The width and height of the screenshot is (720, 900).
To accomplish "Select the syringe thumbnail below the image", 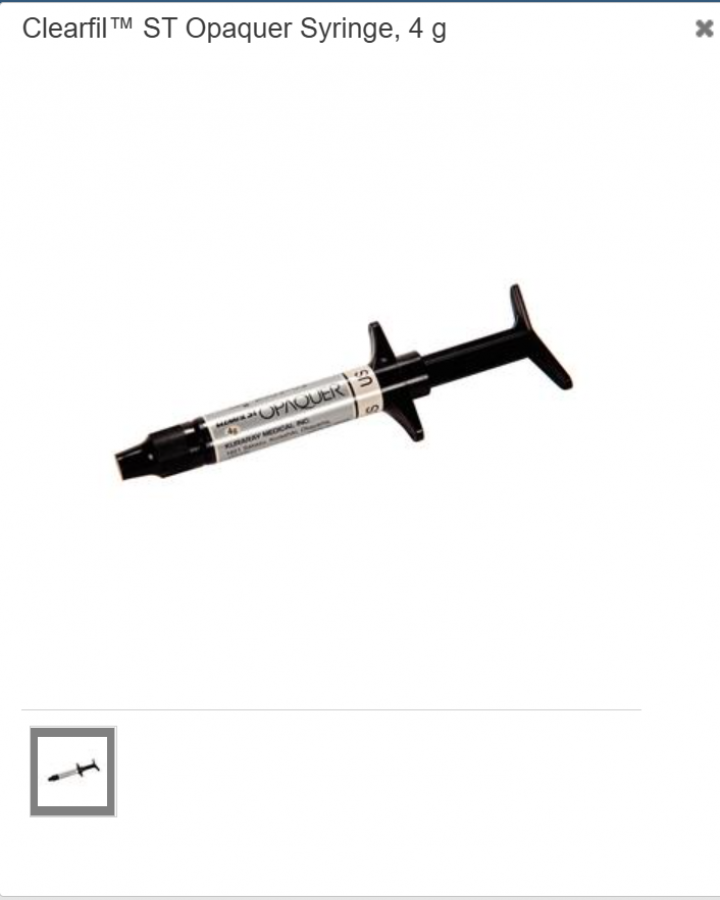I will pyautogui.click(x=73, y=771).
